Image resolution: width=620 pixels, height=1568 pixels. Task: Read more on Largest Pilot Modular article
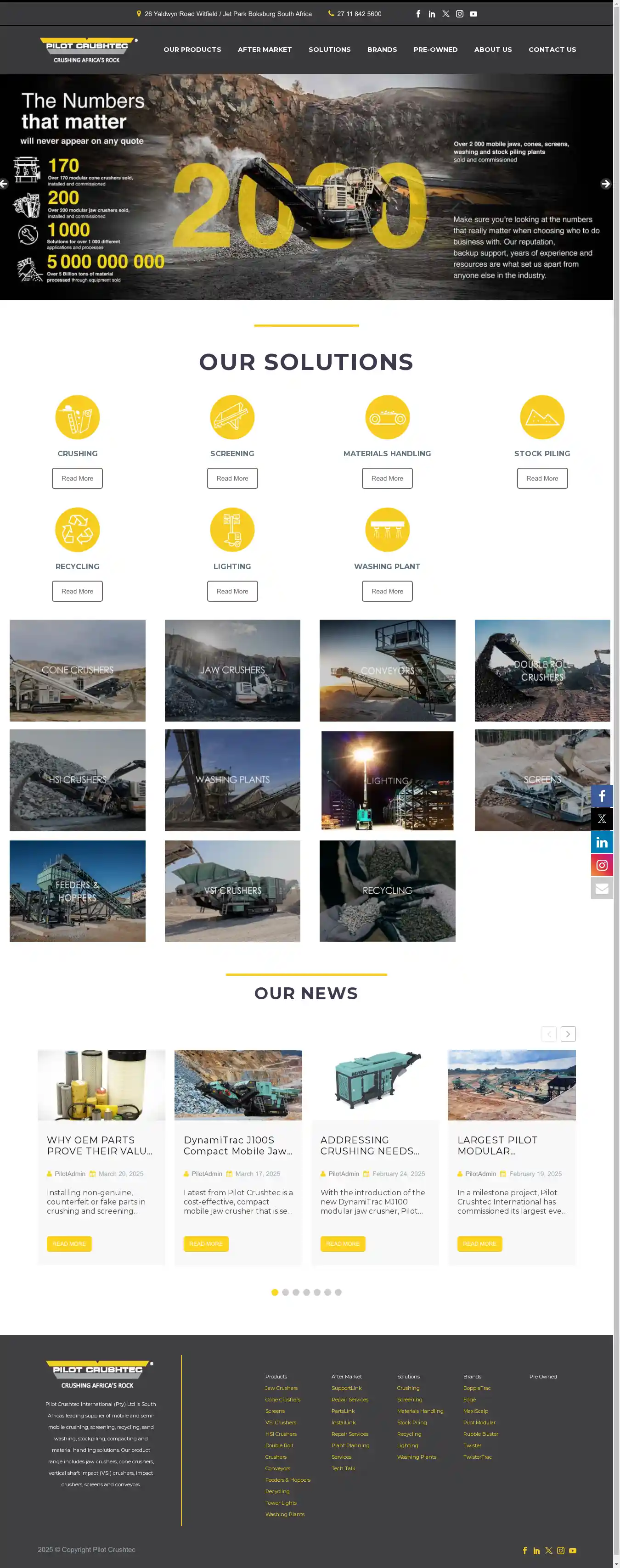[479, 1243]
